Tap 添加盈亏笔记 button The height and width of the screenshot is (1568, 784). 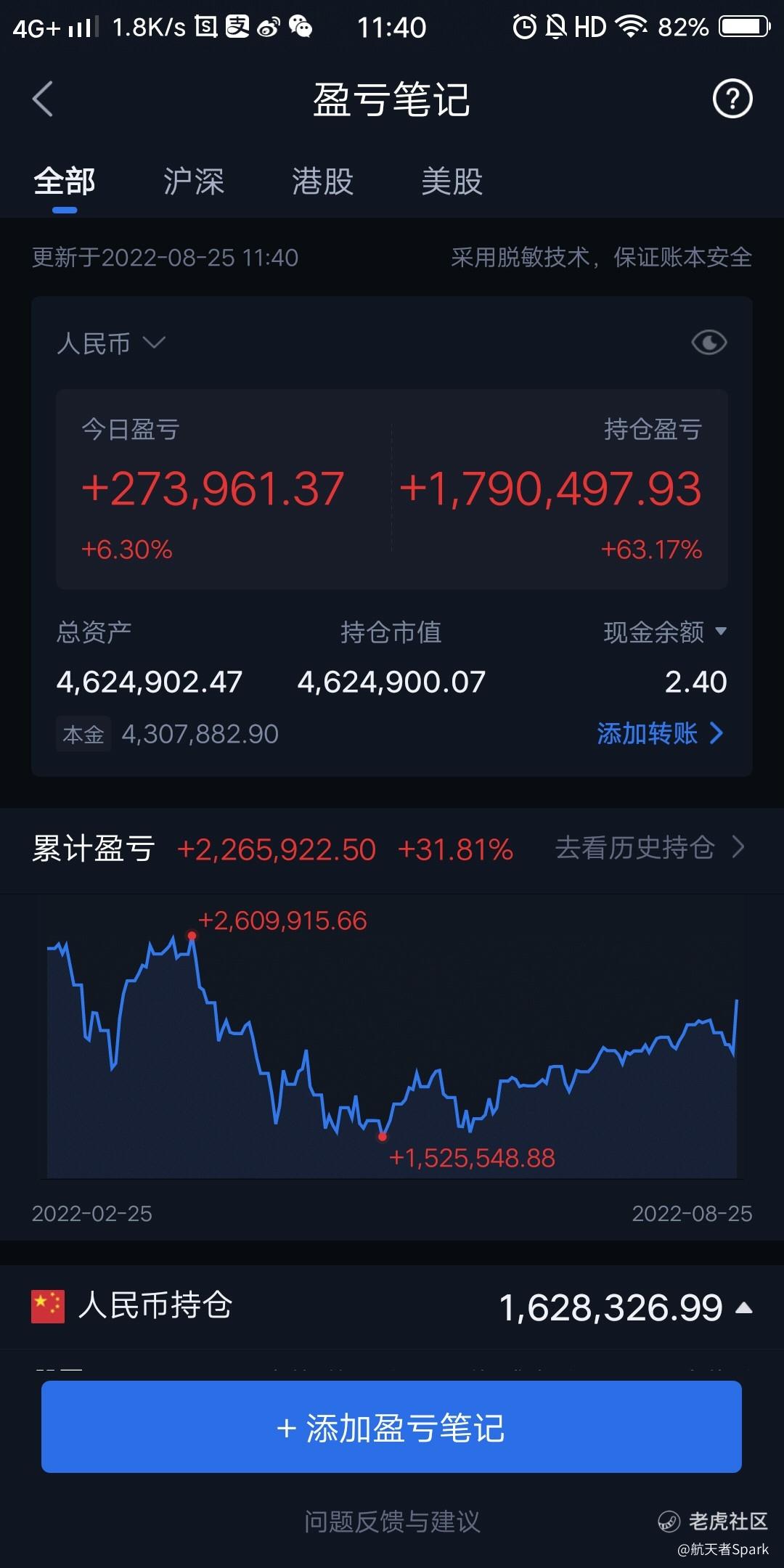pyautogui.click(x=391, y=1427)
